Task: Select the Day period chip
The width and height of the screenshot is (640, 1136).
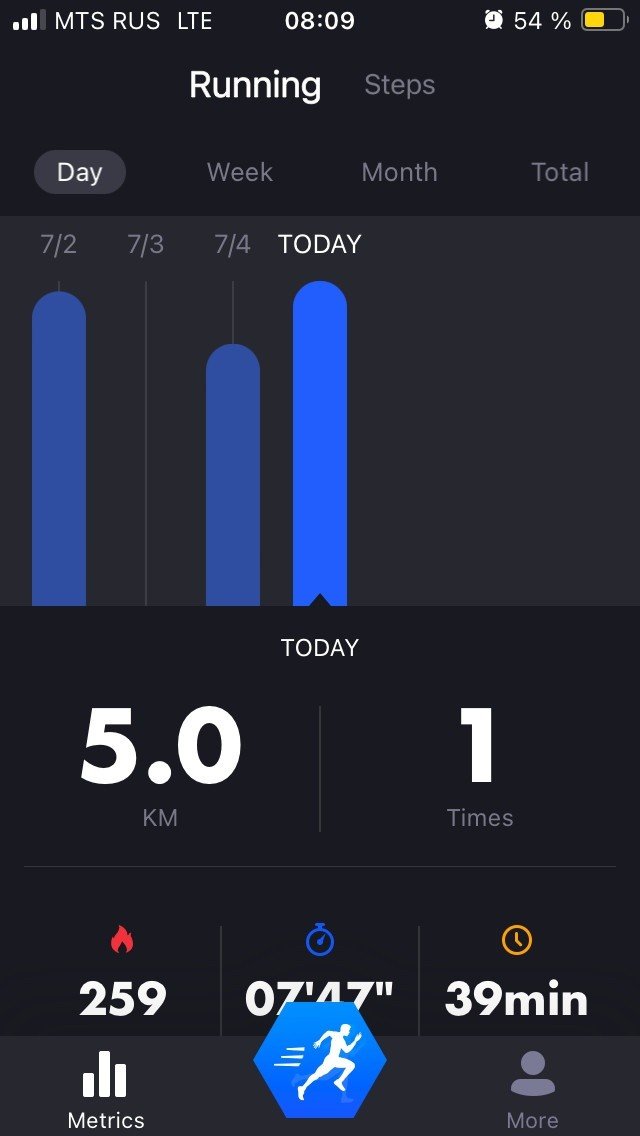Action: [x=80, y=172]
